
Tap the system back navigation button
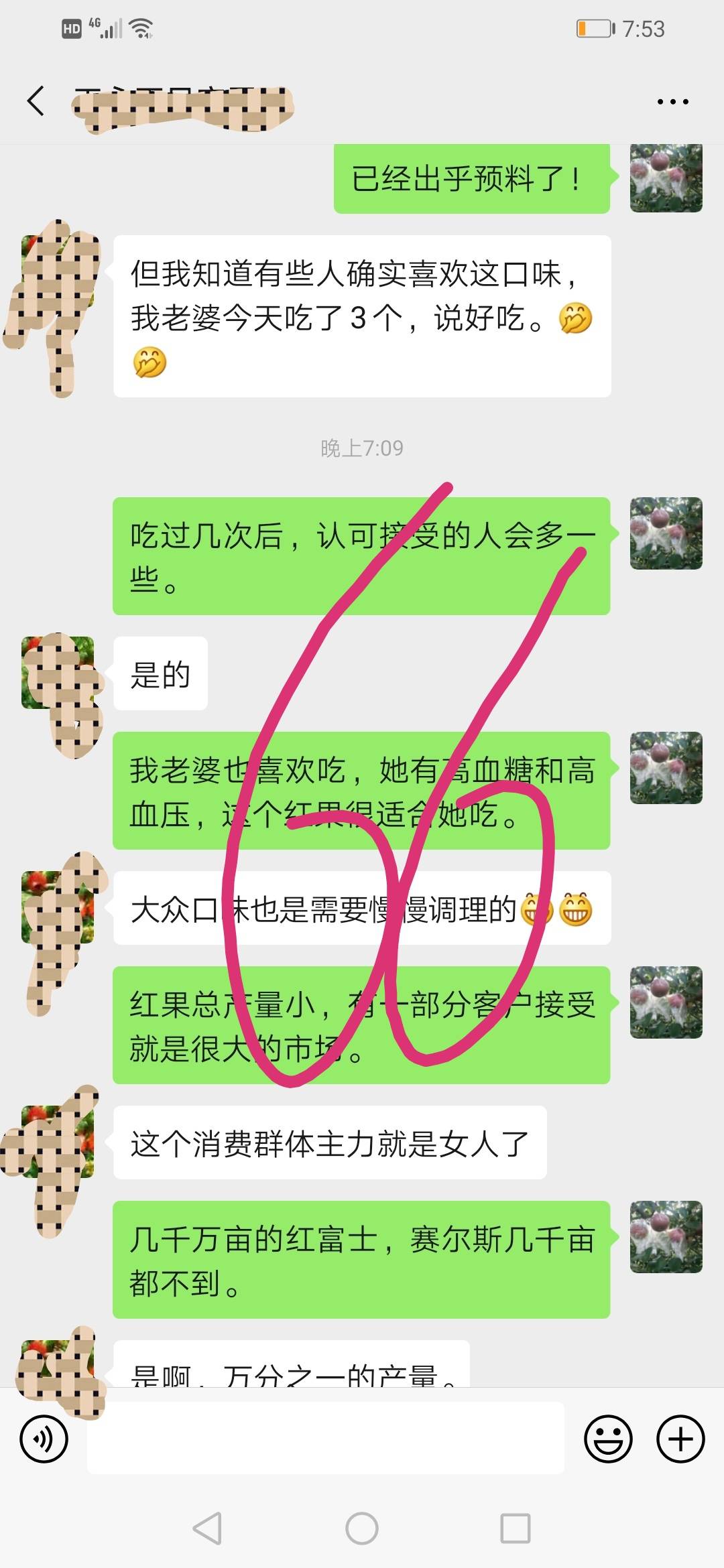pyautogui.click(x=207, y=1528)
